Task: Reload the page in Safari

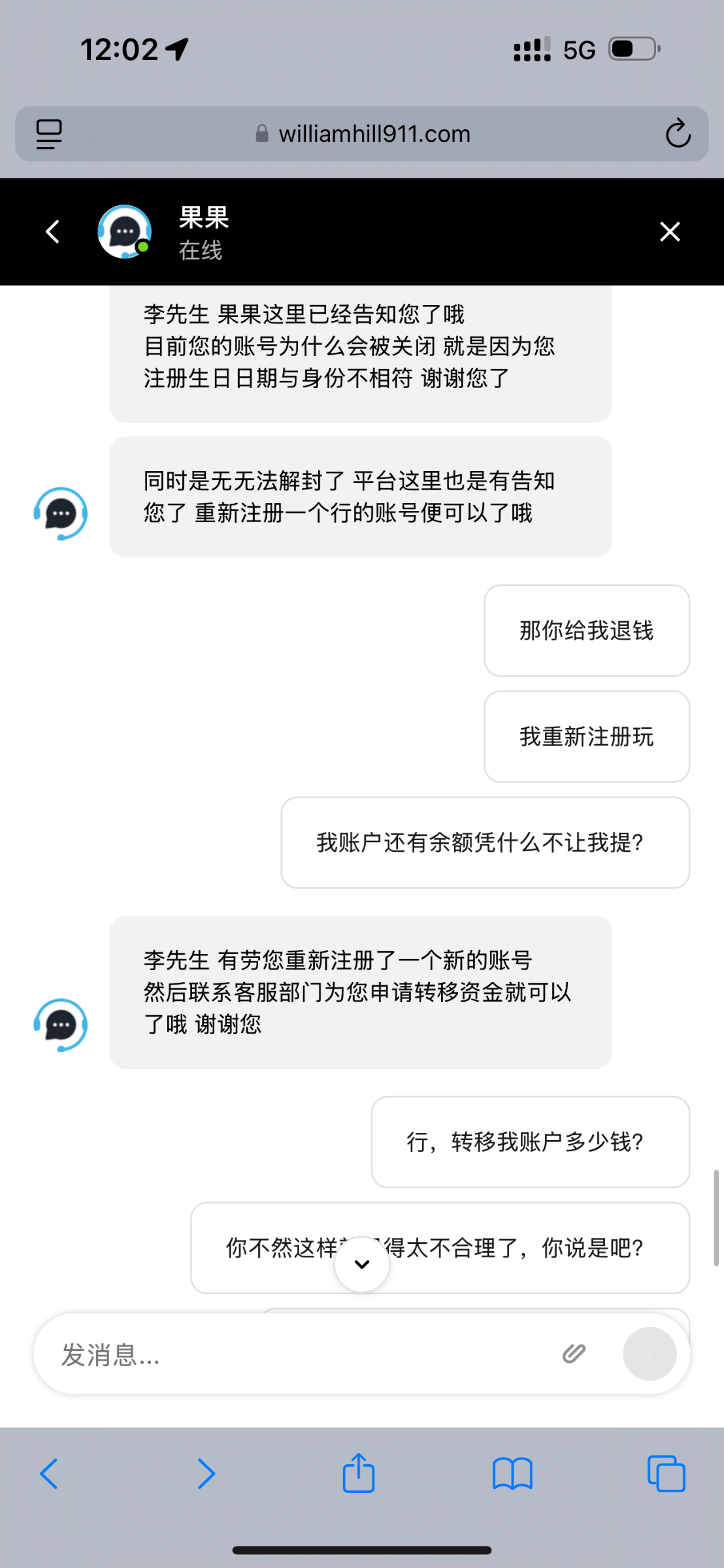Action: (x=678, y=133)
